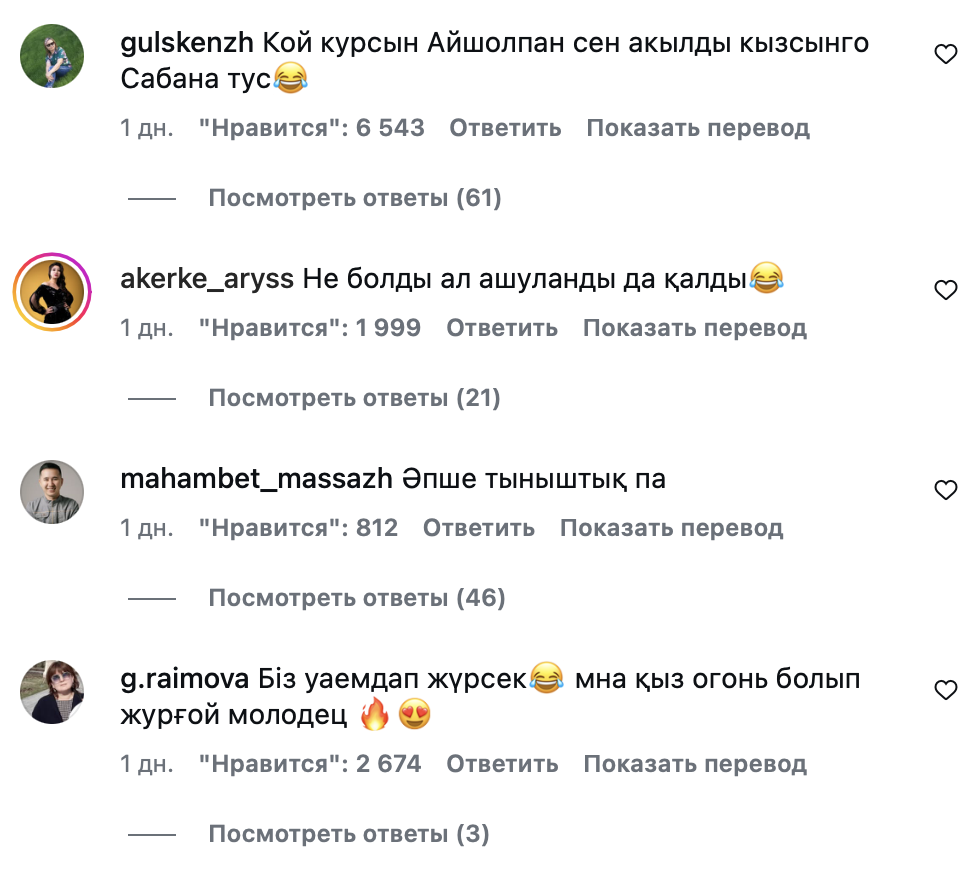Show translation of mahambet_massazh's comment
The height and width of the screenshot is (875, 976).
tap(672, 528)
